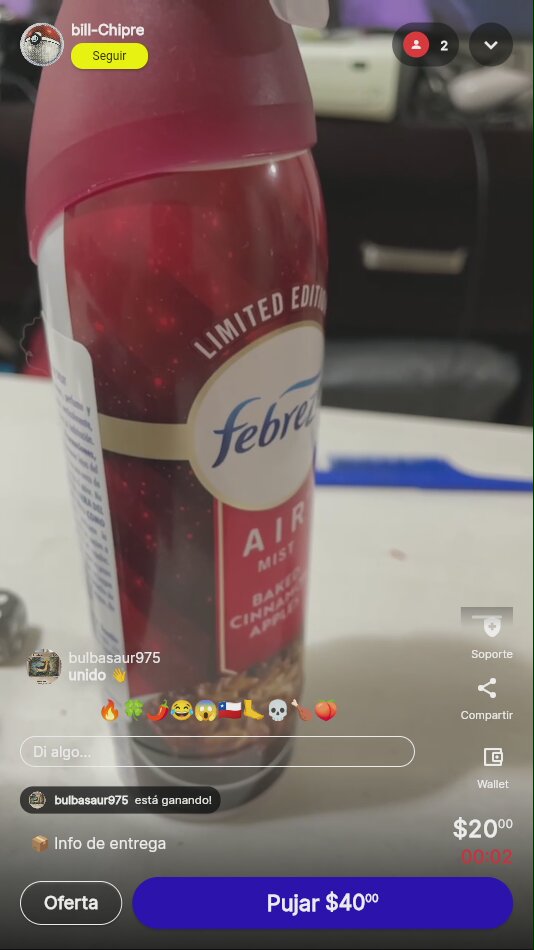
Task: Send the fire emoji reaction
Action: coord(110,710)
